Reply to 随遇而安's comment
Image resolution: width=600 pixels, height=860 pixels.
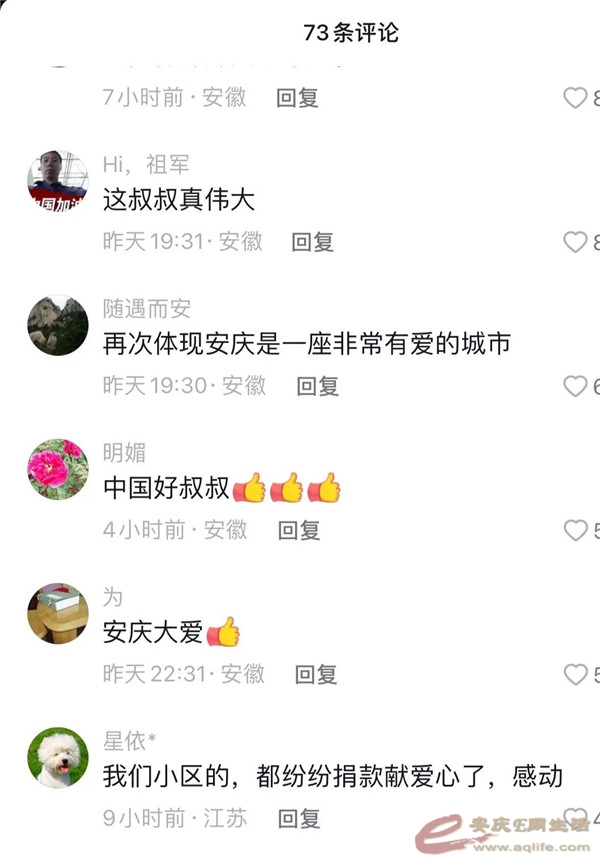(x=318, y=385)
